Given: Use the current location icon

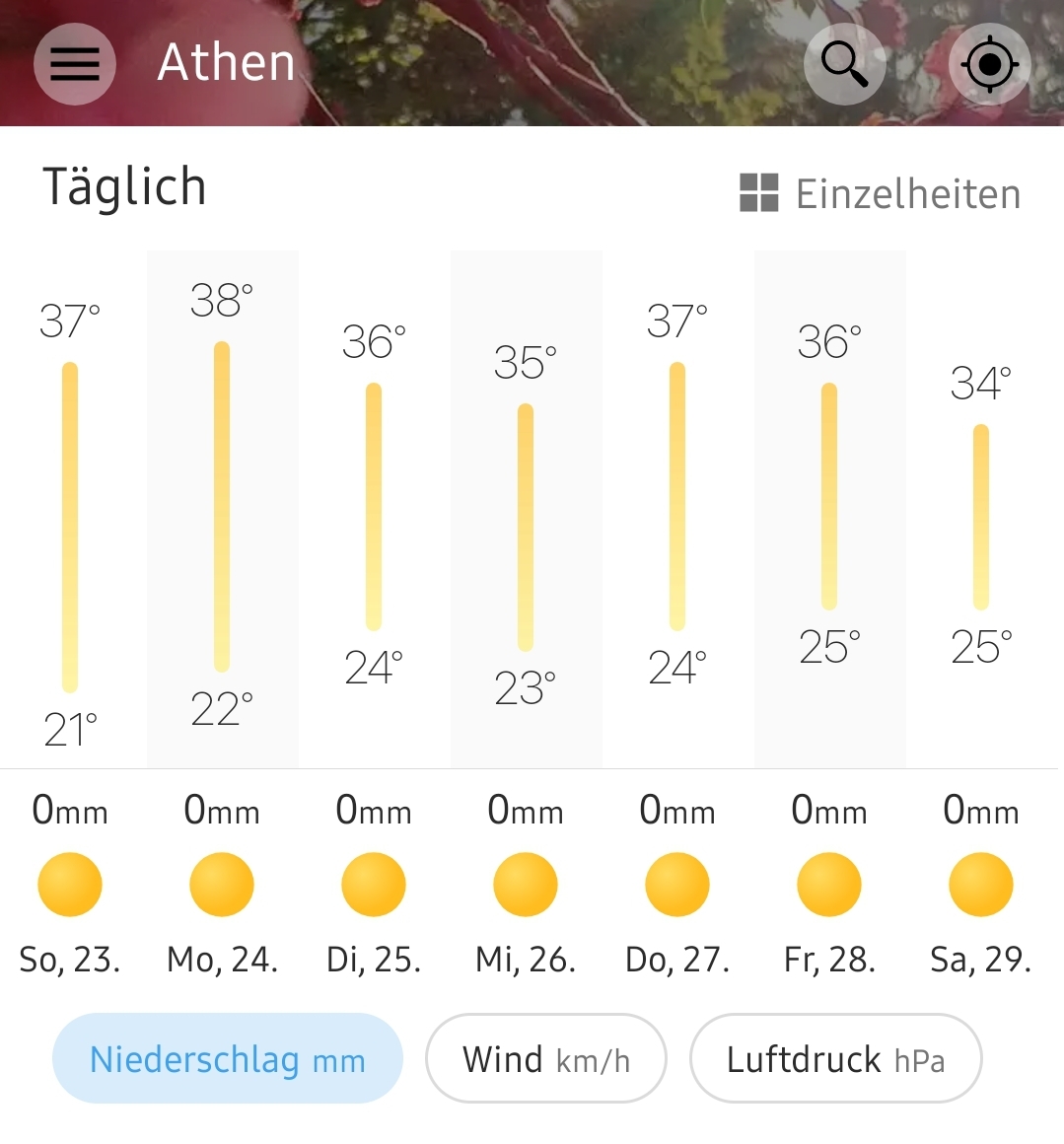Looking at the screenshot, I should tap(989, 65).
